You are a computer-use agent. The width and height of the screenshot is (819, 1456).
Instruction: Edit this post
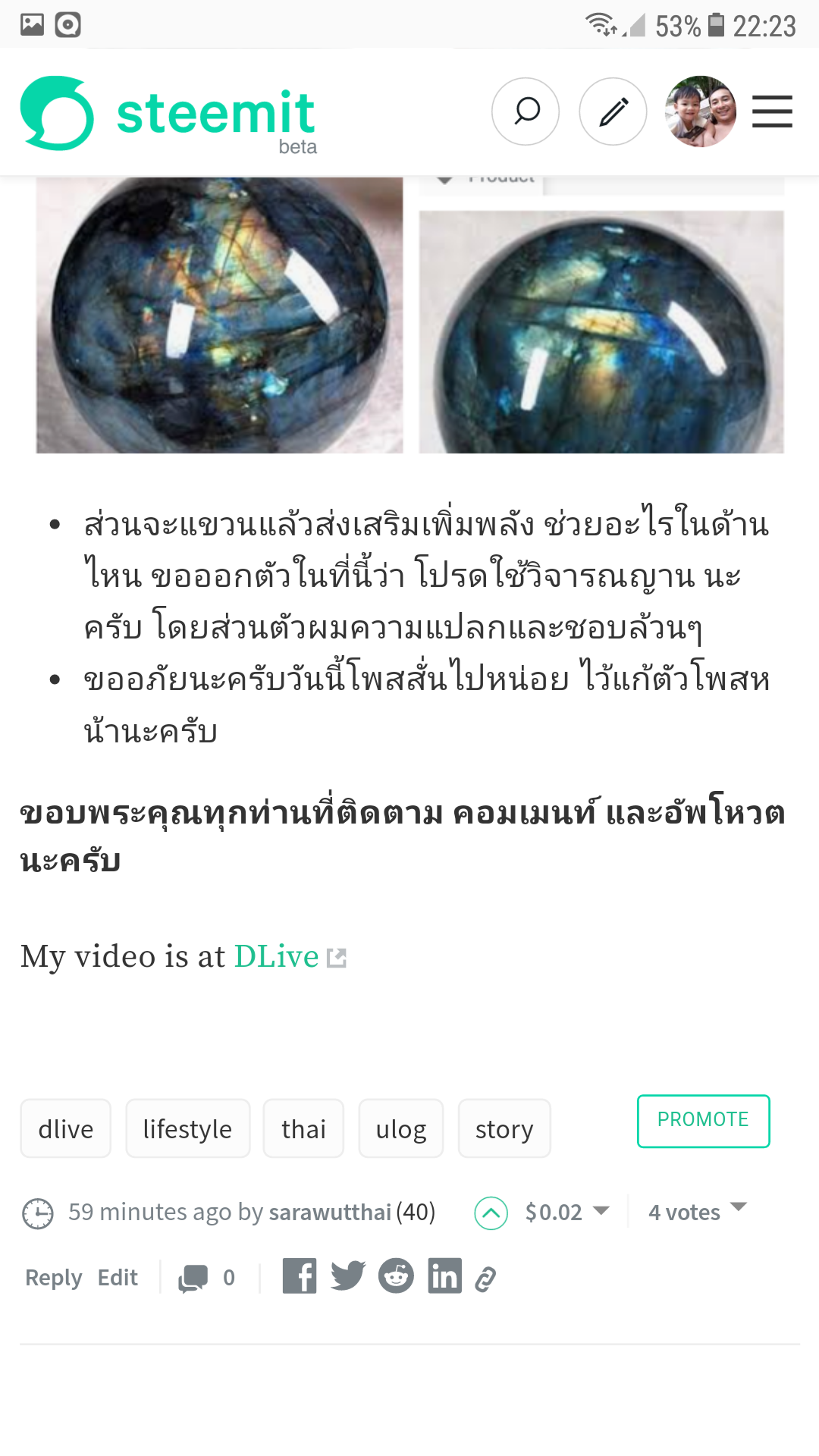[x=118, y=1278]
